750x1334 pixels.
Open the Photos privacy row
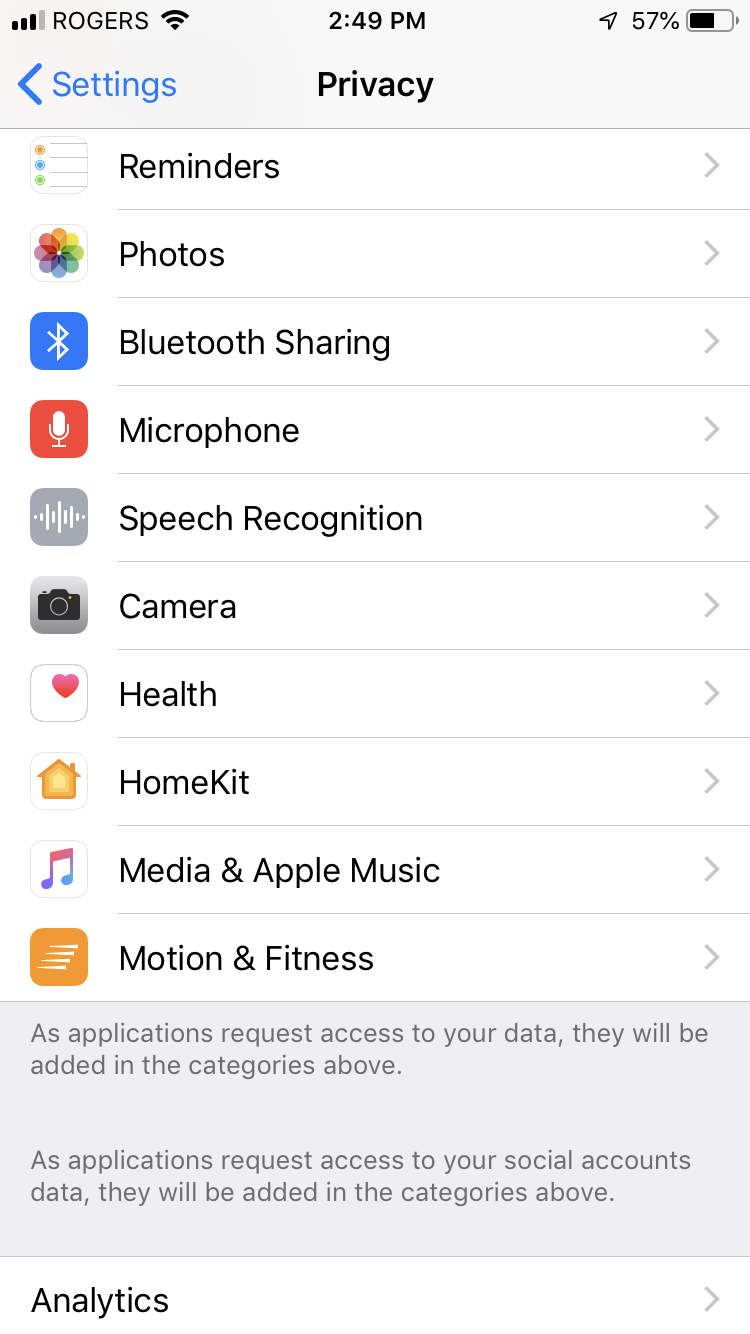375,254
